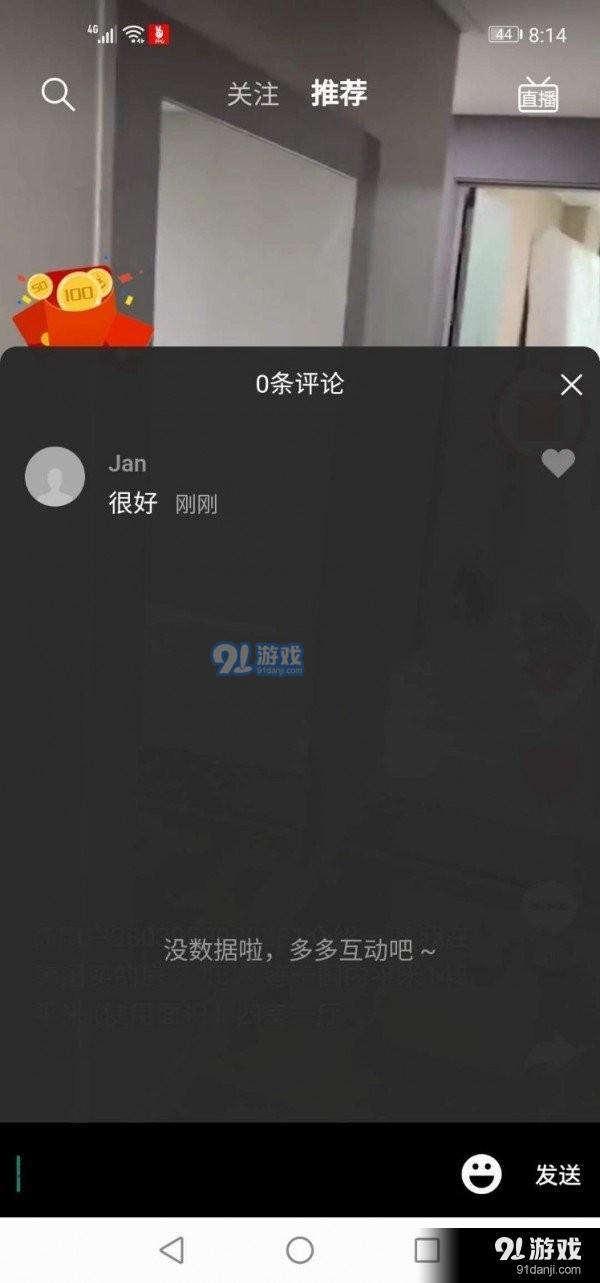Go back with the system back button
This screenshot has height=1283, width=600.
[x=172, y=1249]
